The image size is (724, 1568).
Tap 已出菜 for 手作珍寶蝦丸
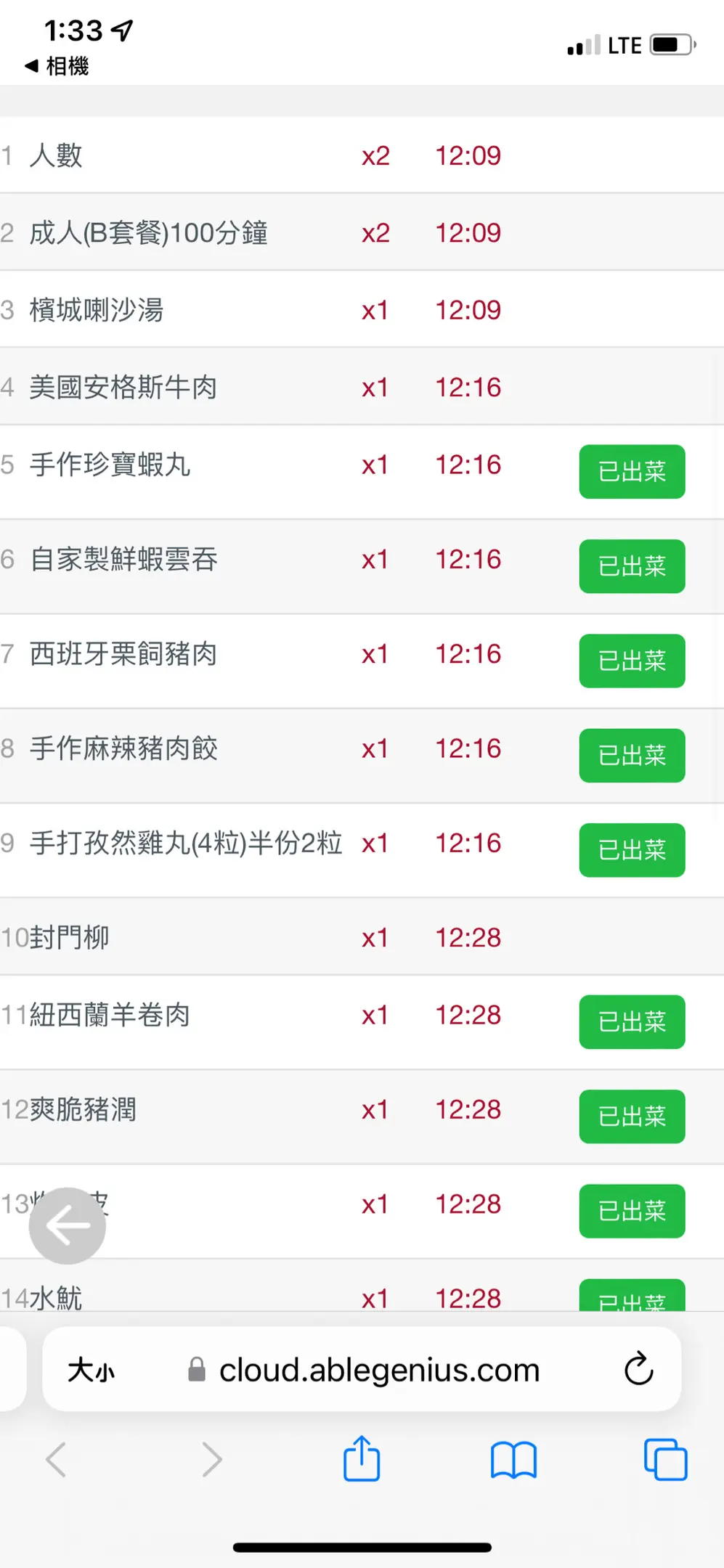[x=632, y=472]
